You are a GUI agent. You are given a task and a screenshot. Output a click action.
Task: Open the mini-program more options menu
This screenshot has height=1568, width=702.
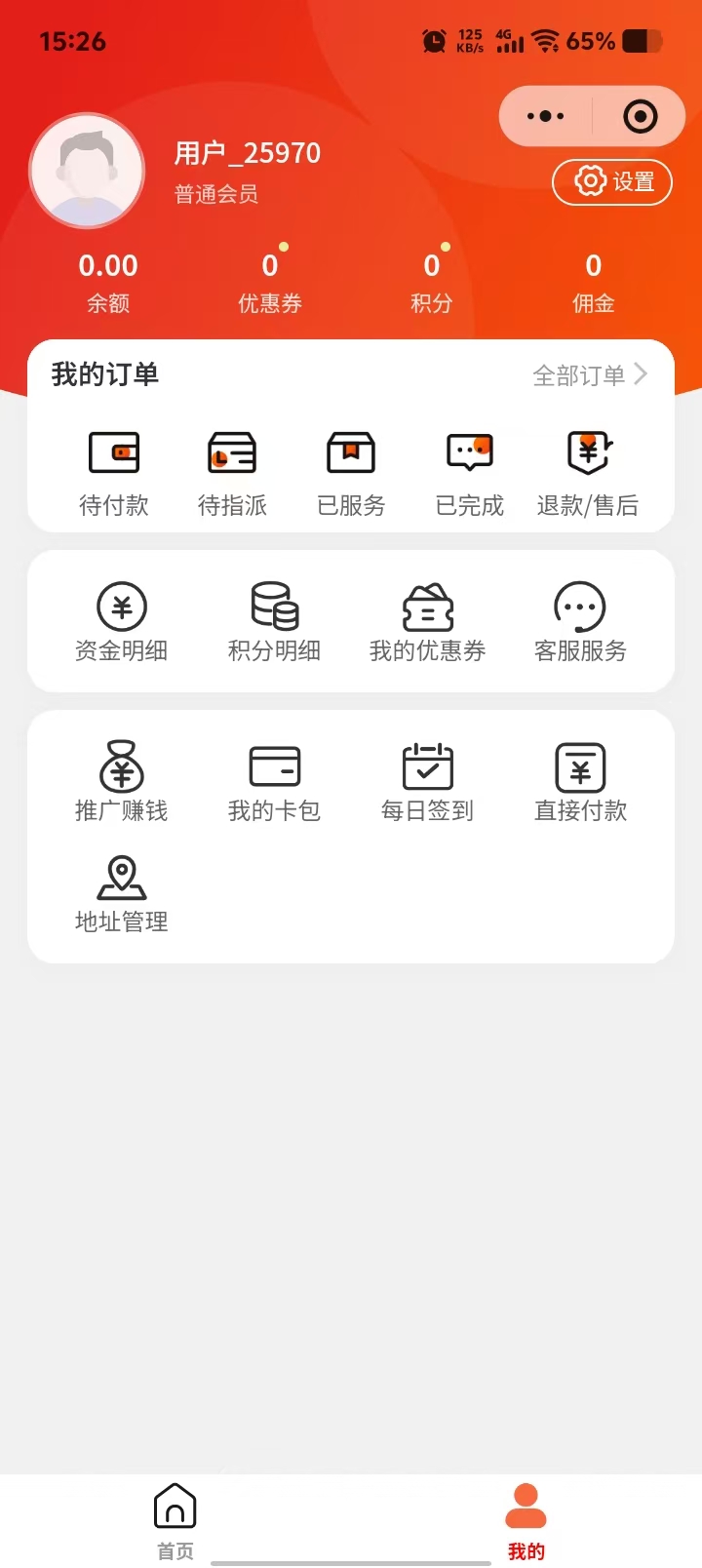(x=545, y=117)
